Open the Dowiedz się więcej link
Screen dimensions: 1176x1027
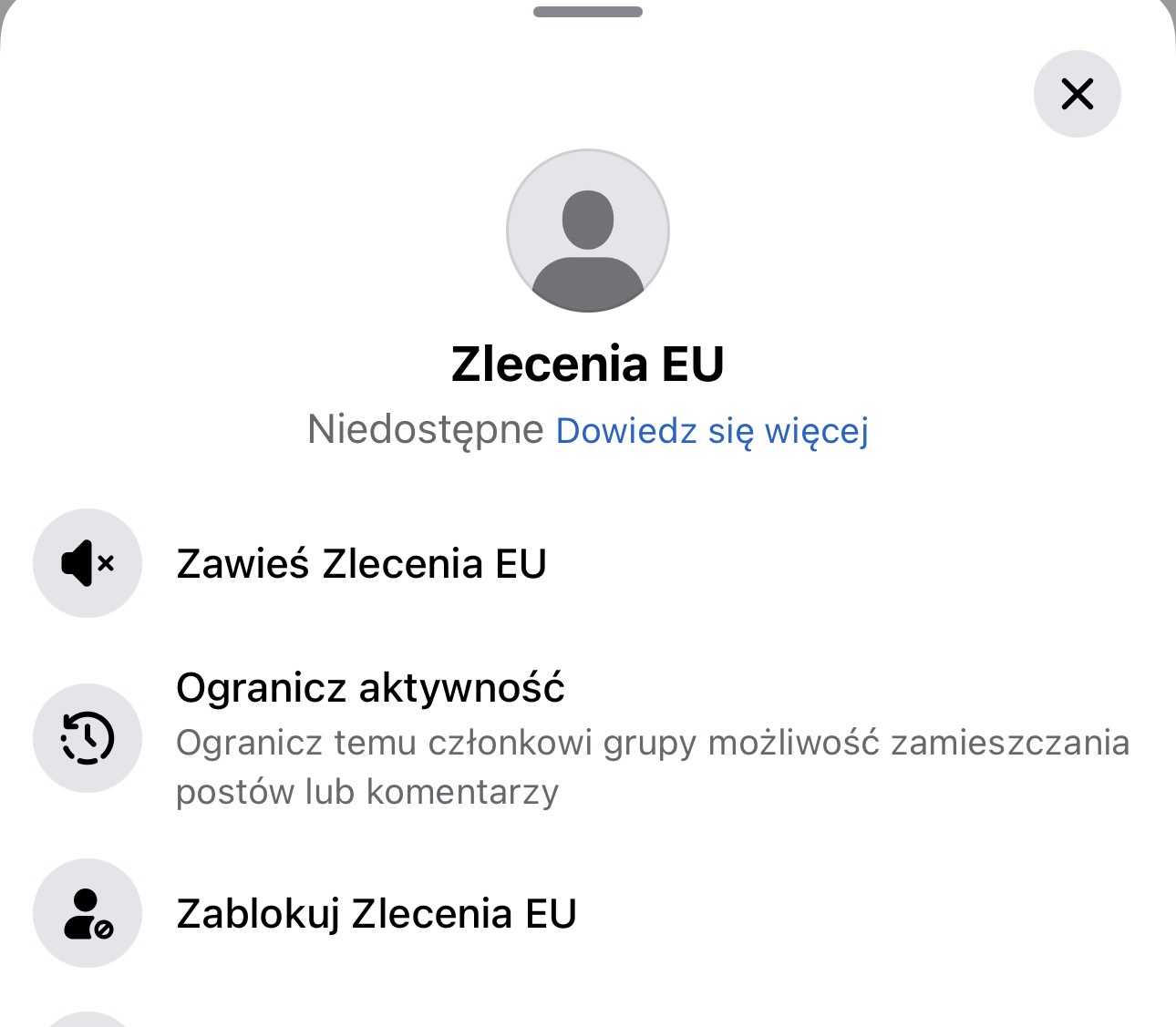(711, 431)
